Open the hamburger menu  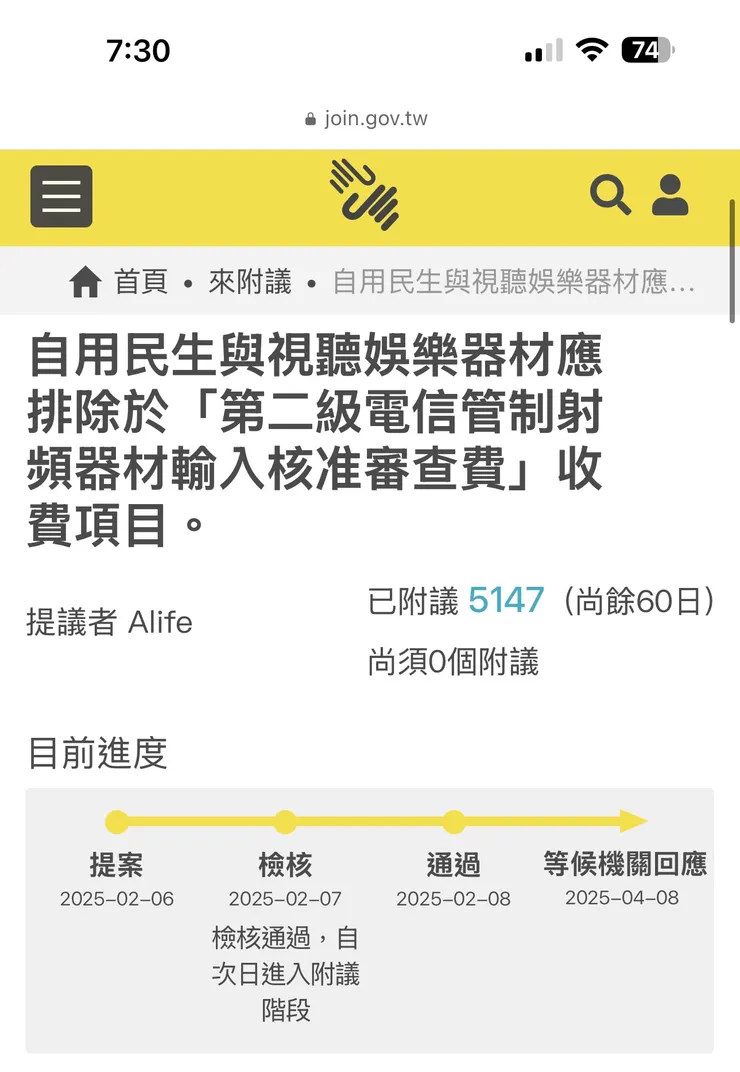pos(61,196)
